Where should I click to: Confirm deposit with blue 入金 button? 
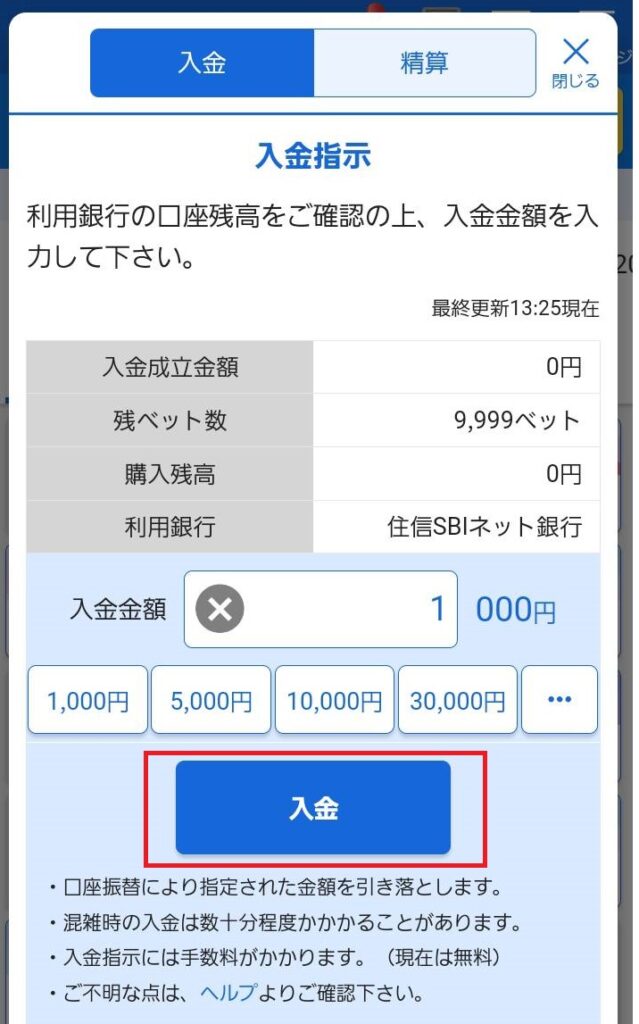point(313,807)
